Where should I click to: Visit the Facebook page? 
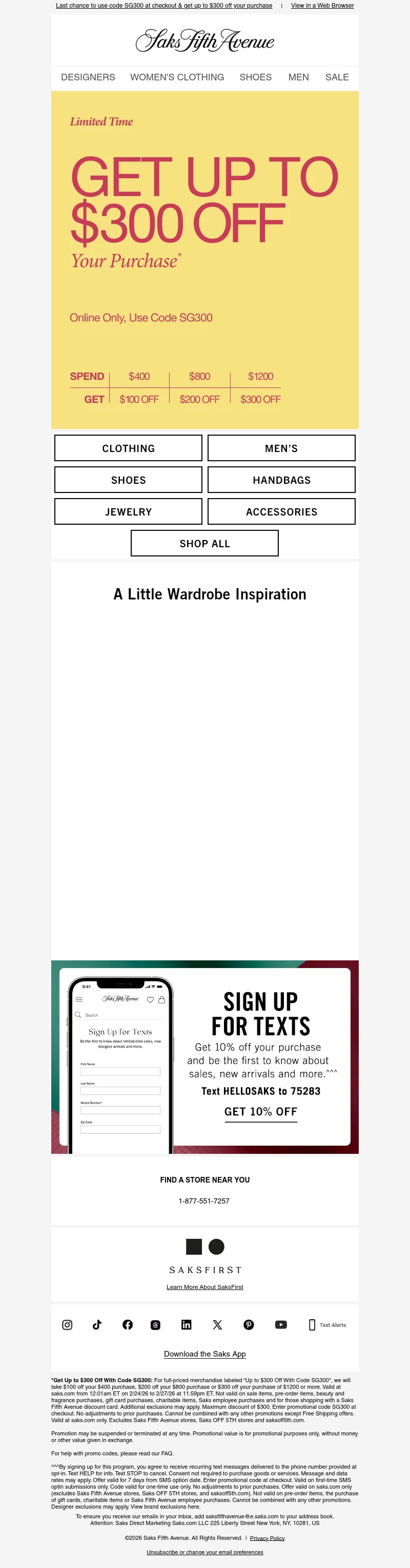(127, 1324)
